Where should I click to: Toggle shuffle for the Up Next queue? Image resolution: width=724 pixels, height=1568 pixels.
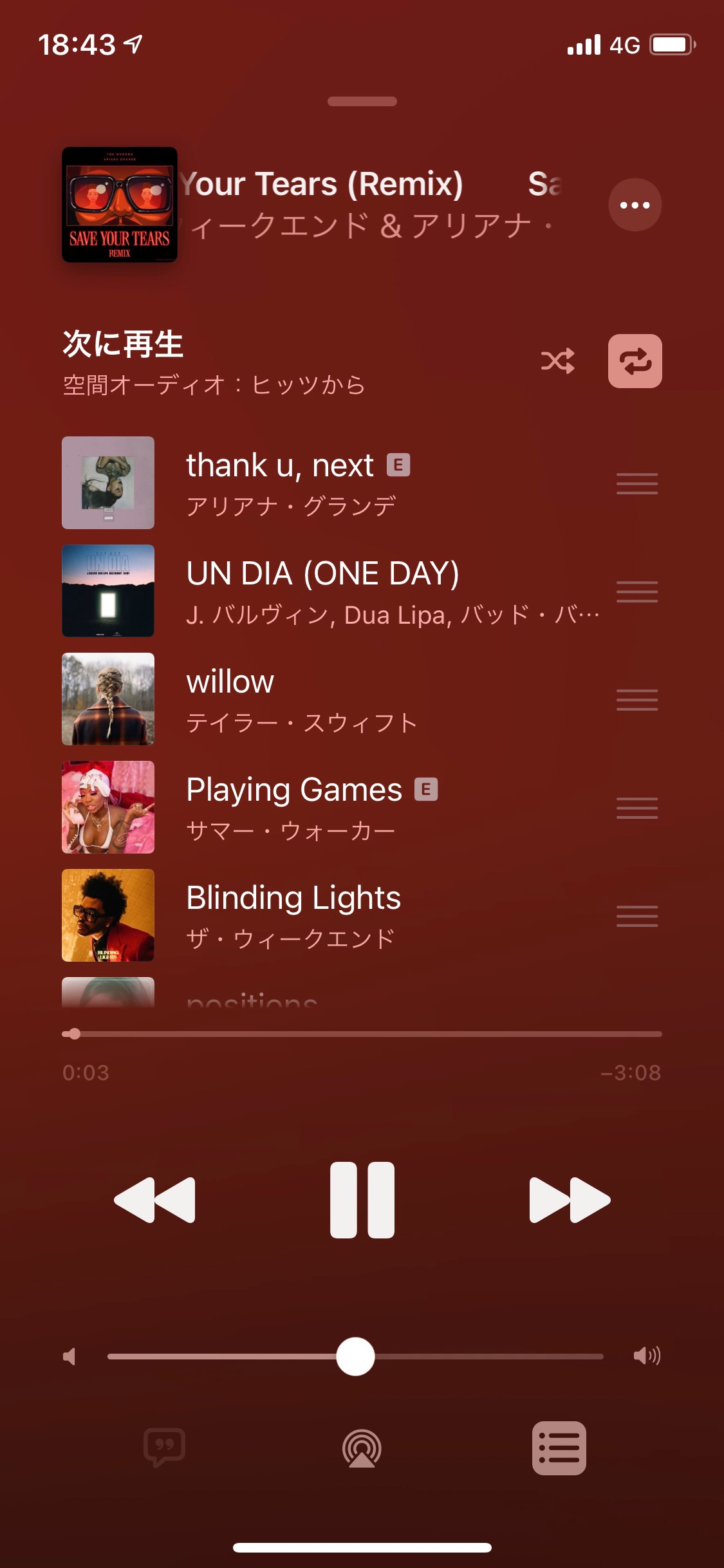pos(557,361)
